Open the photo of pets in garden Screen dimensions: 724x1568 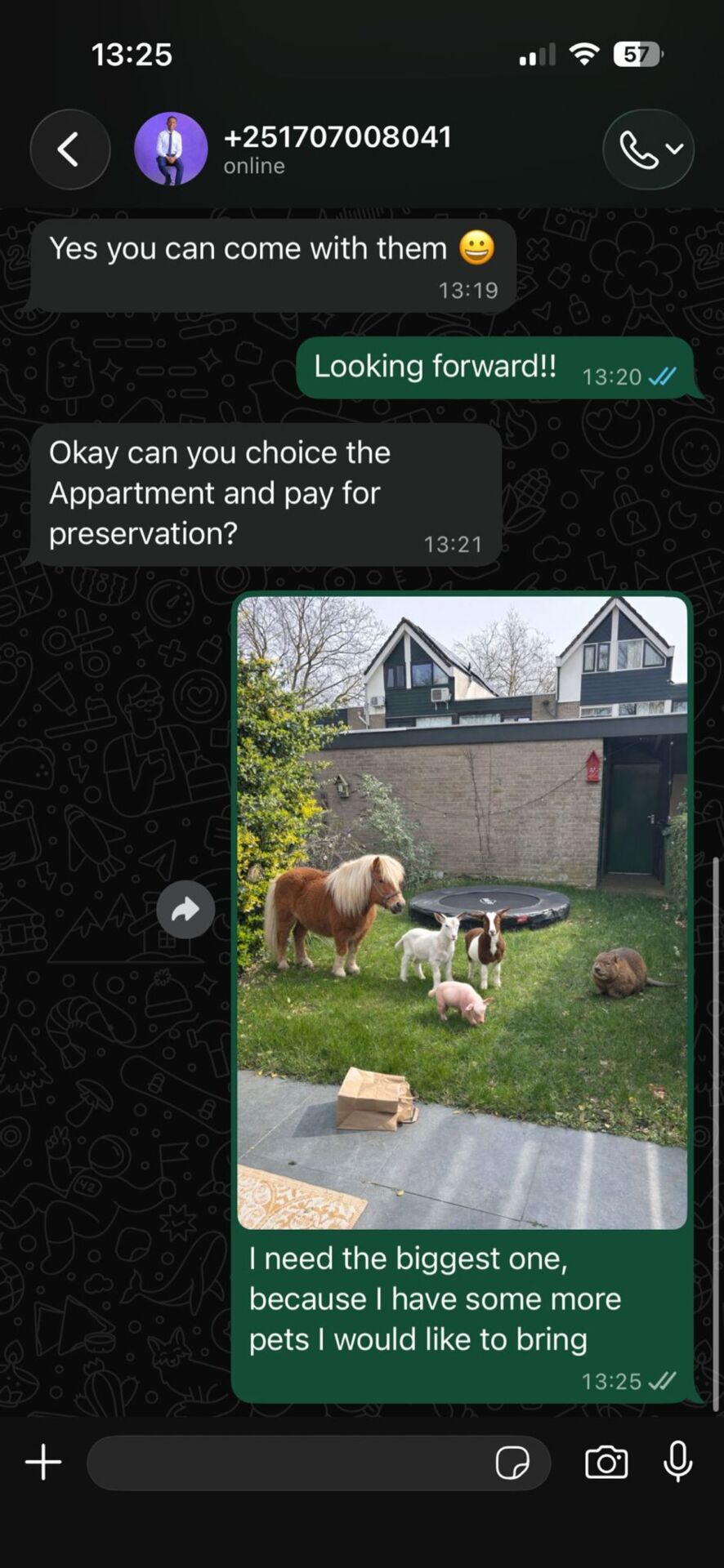click(x=462, y=912)
